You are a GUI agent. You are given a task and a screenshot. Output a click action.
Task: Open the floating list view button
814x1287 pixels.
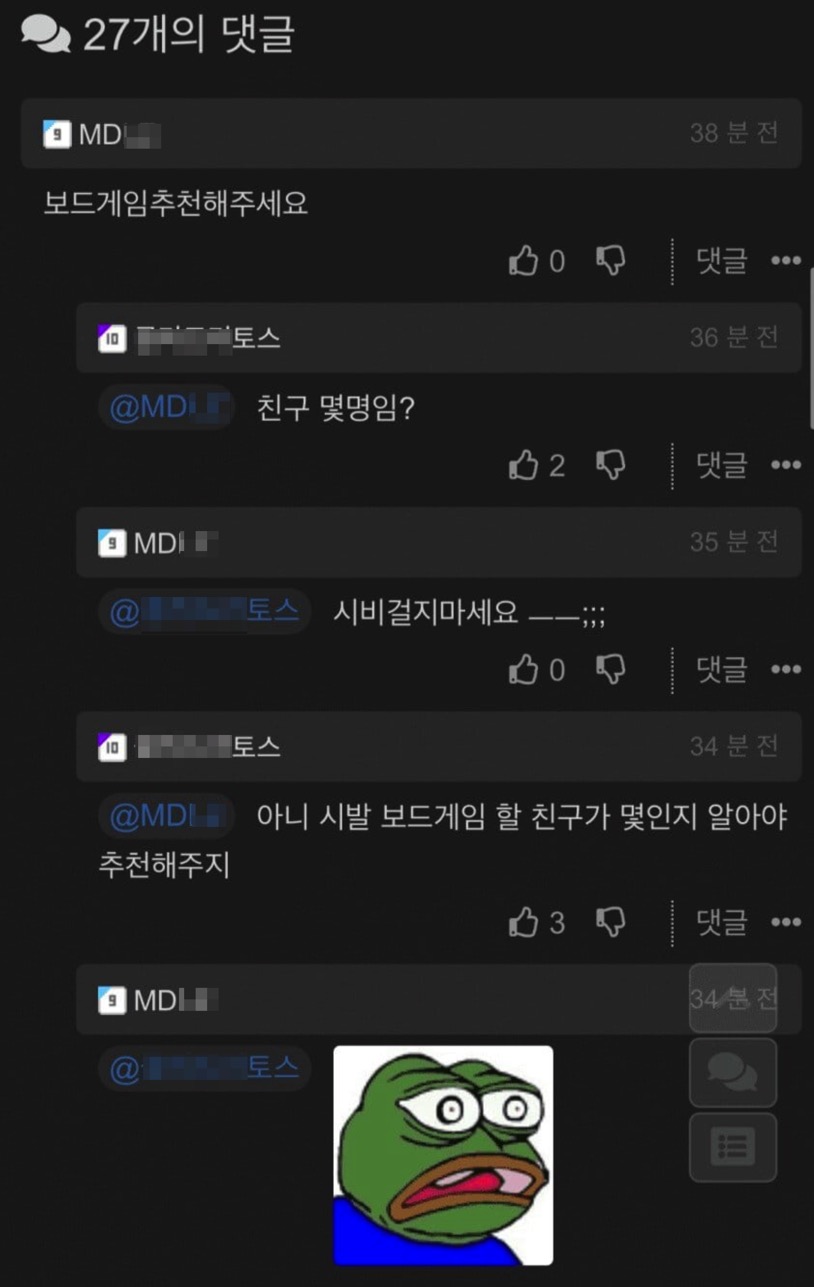point(733,1147)
